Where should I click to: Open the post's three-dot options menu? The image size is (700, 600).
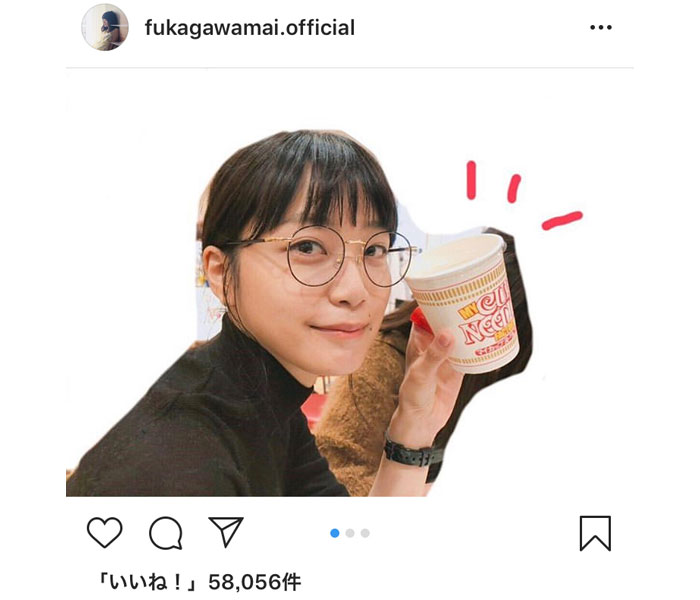tap(600, 28)
